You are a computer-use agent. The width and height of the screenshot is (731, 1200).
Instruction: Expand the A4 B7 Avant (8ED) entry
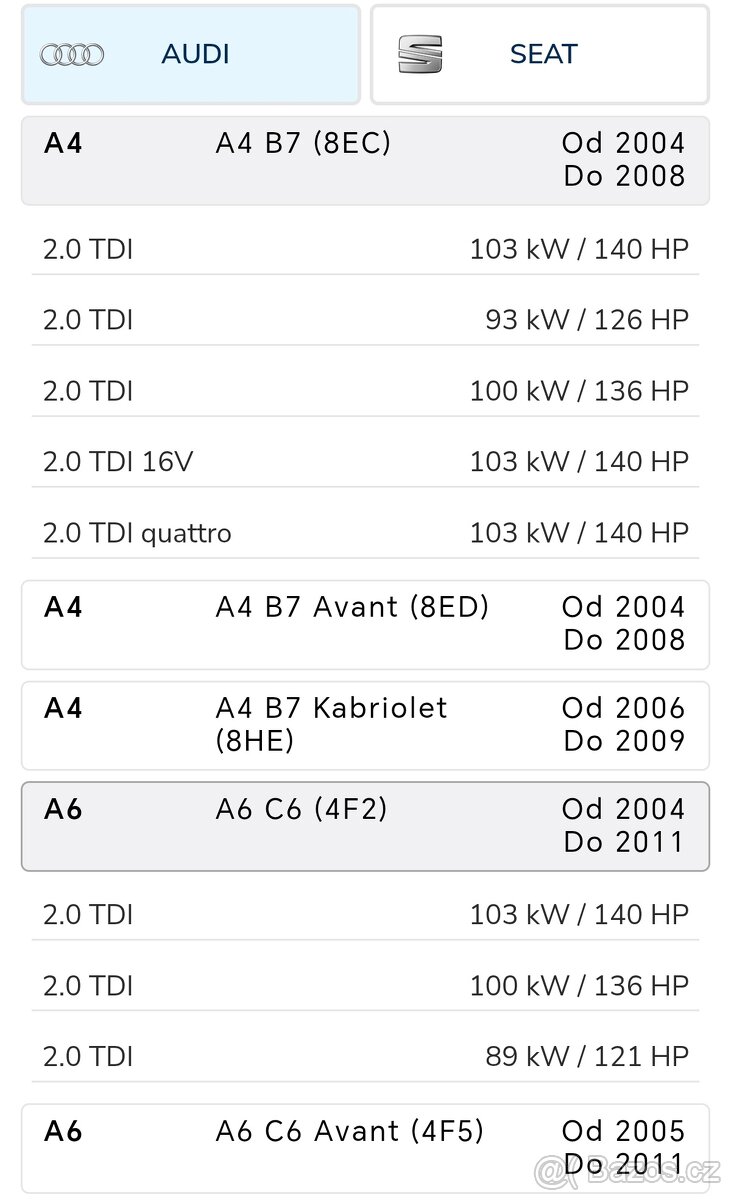click(x=365, y=624)
